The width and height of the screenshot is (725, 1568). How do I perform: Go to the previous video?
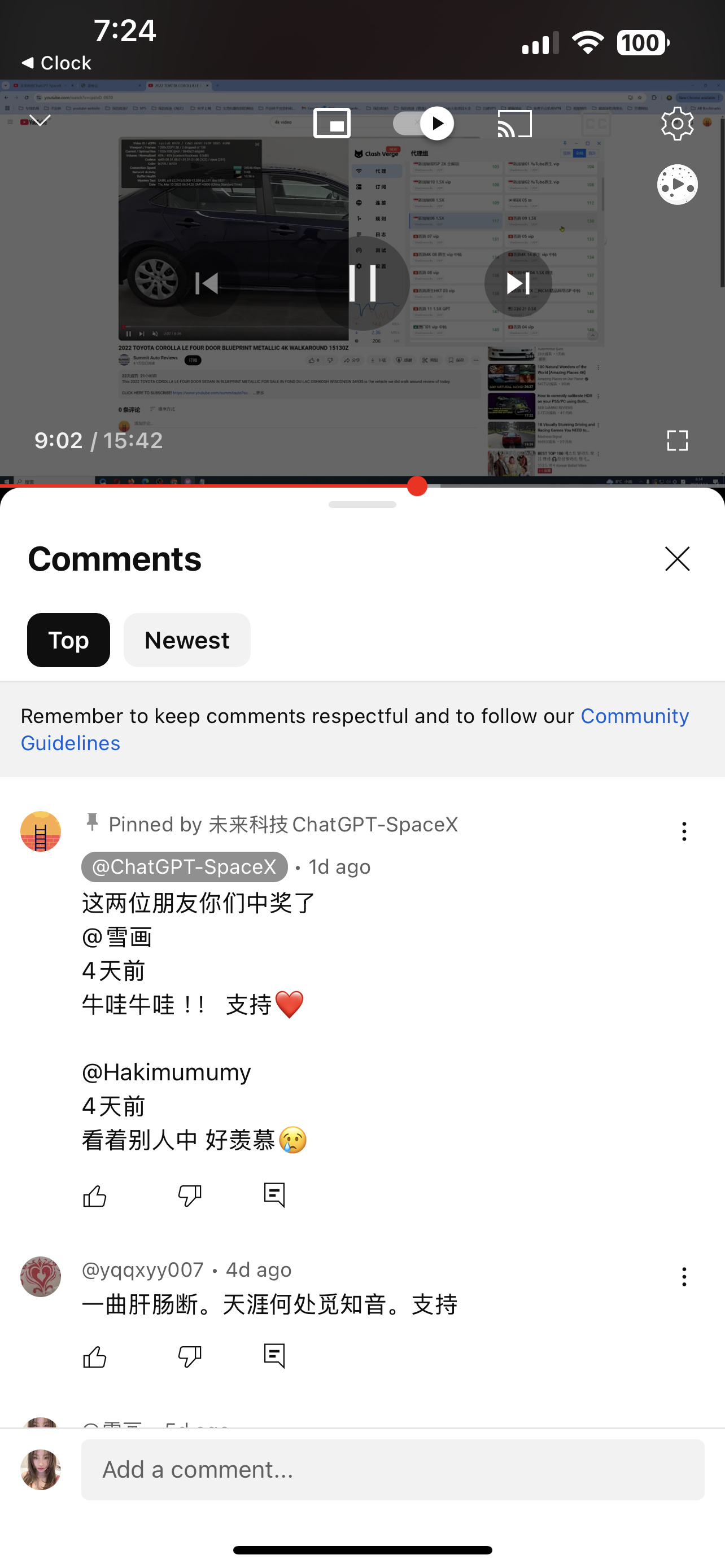tap(206, 284)
